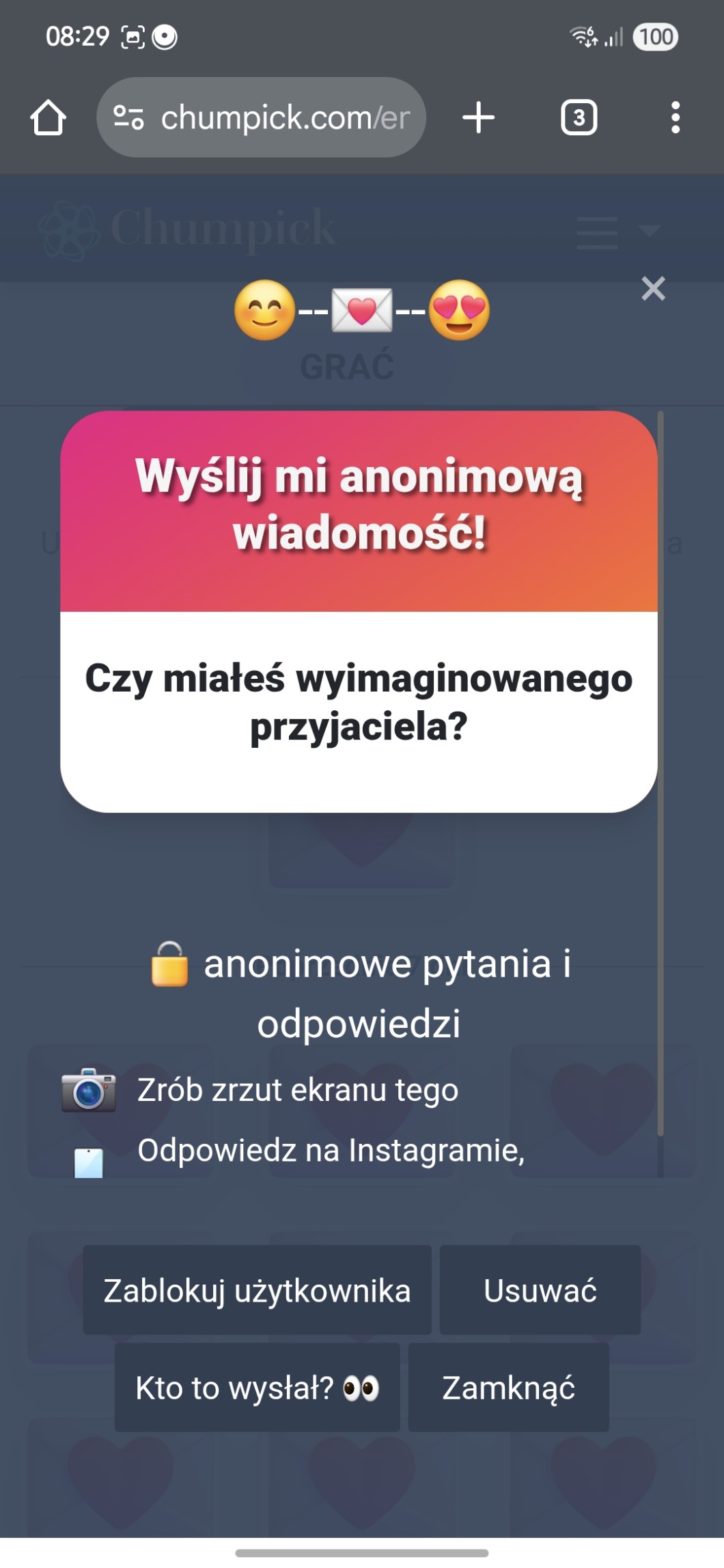Dismiss the dialog using Zamknąć
The image size is (724, 1568).
tap(508, 1387)
